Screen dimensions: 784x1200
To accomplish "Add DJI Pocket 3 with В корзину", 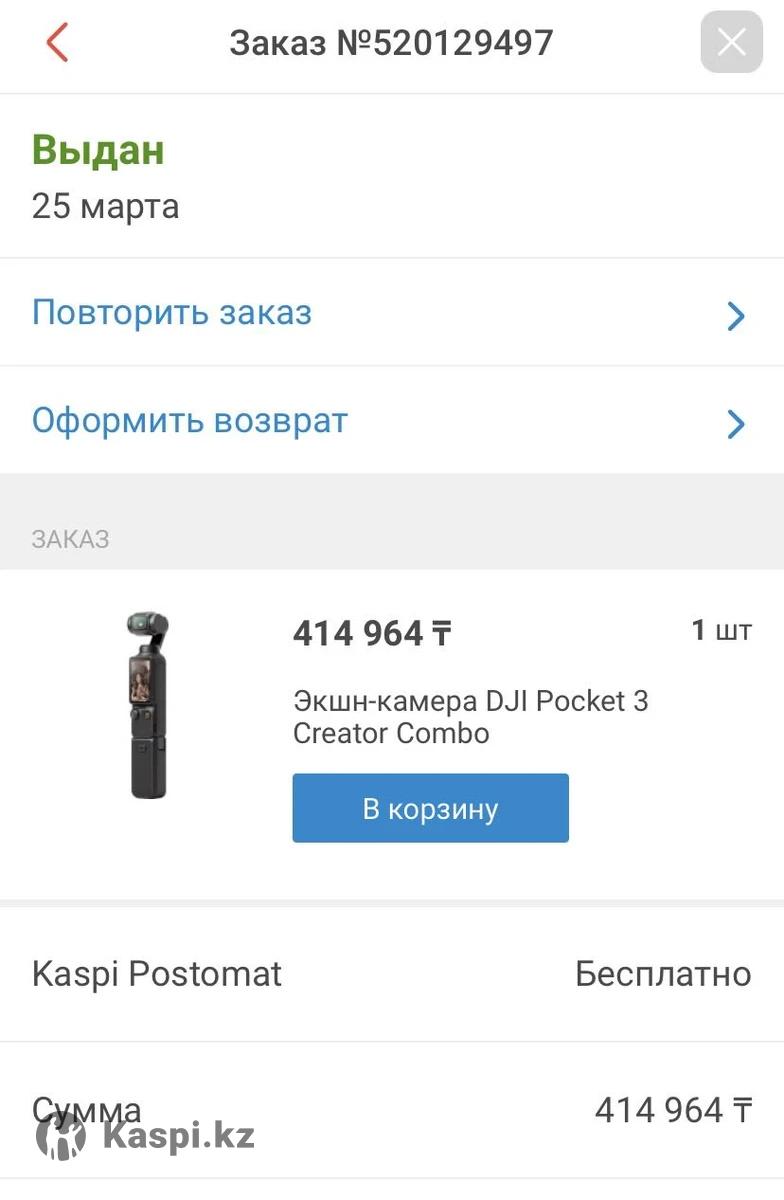I will [430, 808].
